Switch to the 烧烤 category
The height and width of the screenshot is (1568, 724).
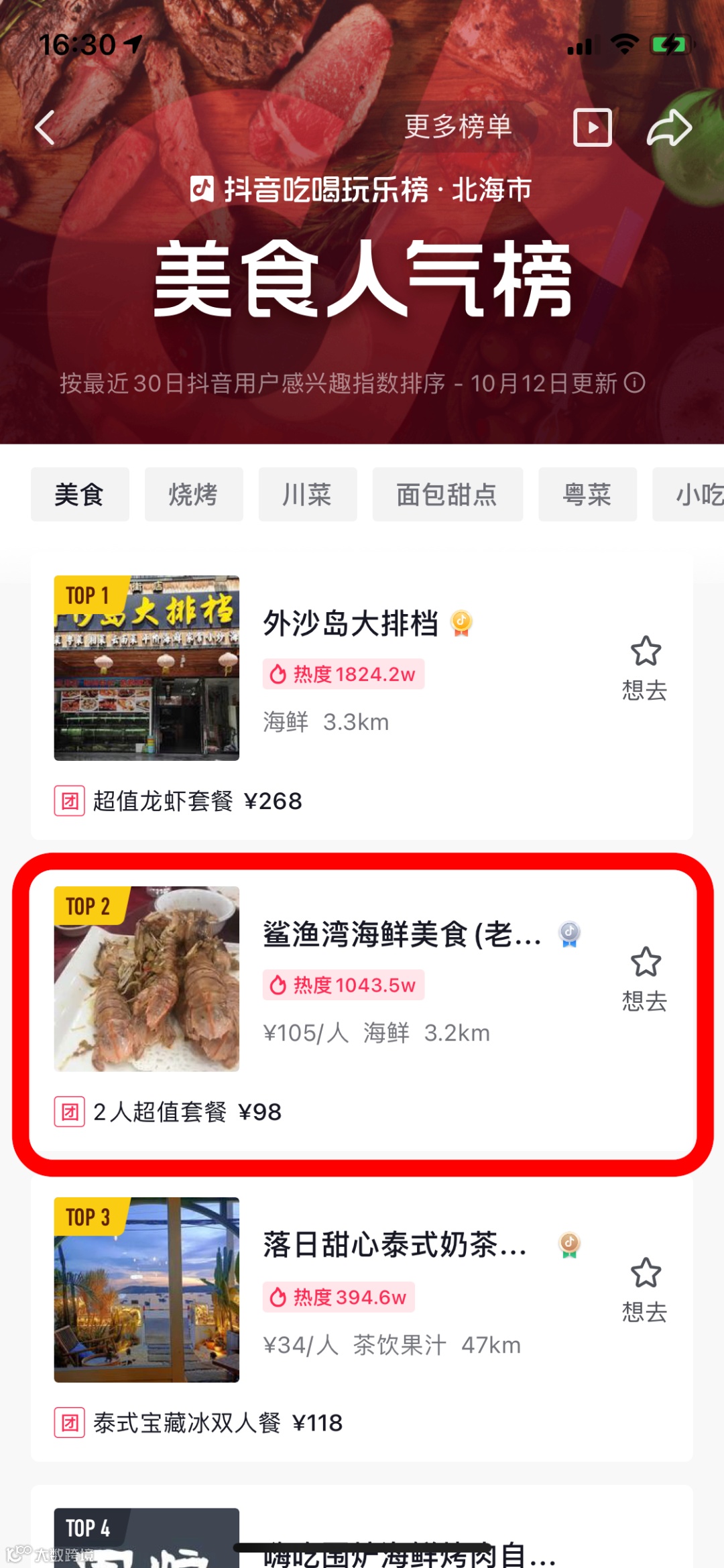194,495
